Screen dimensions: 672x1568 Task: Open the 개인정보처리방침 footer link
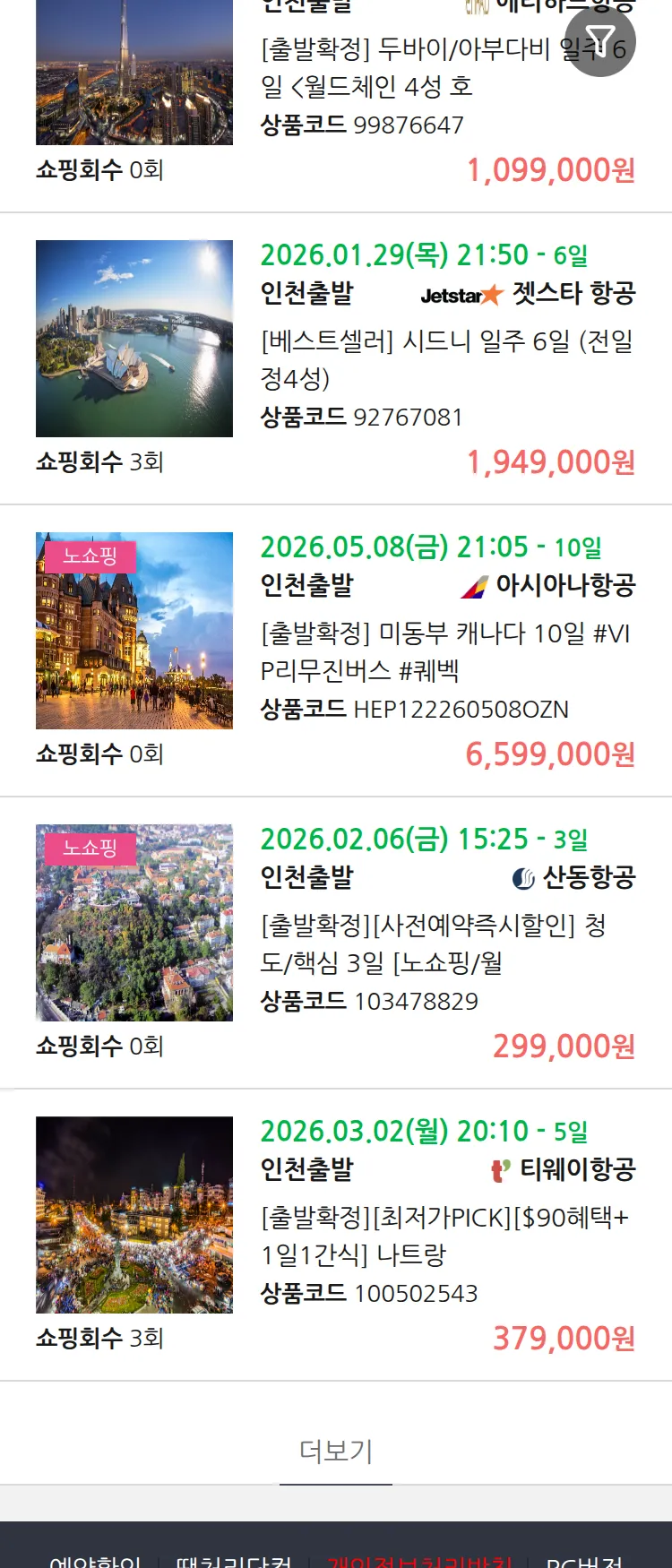(419, 1561)
